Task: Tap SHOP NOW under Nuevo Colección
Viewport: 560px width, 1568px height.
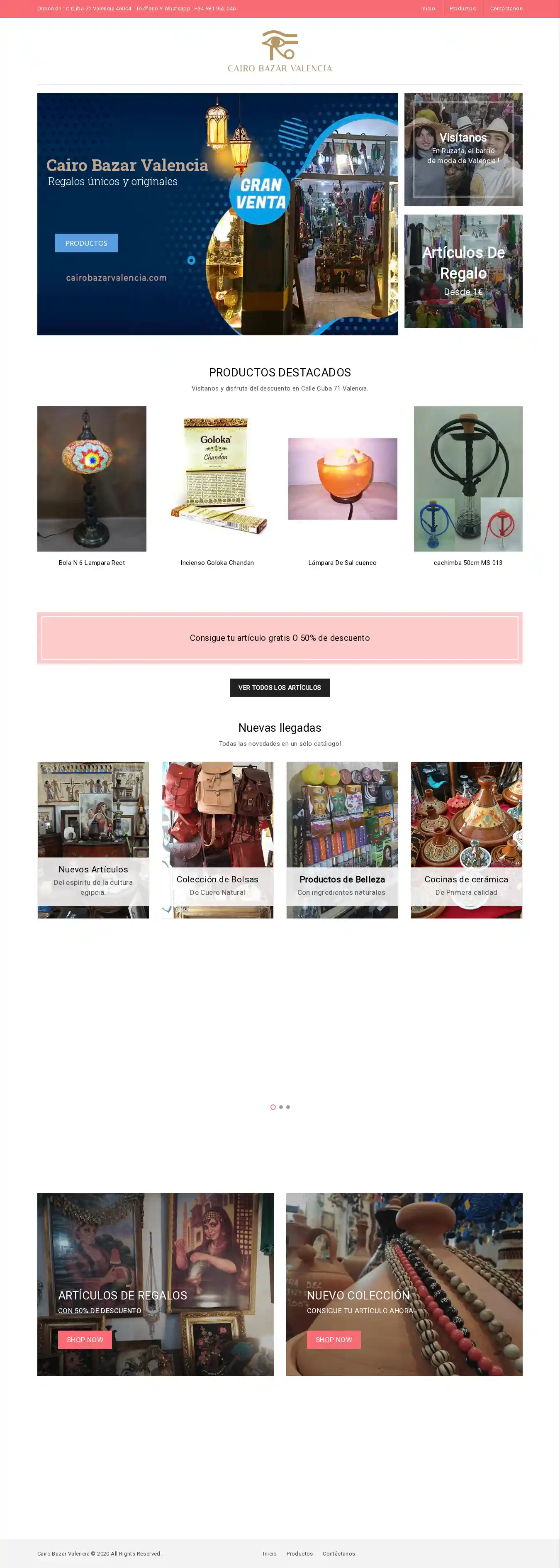Action: [334, 1340]
